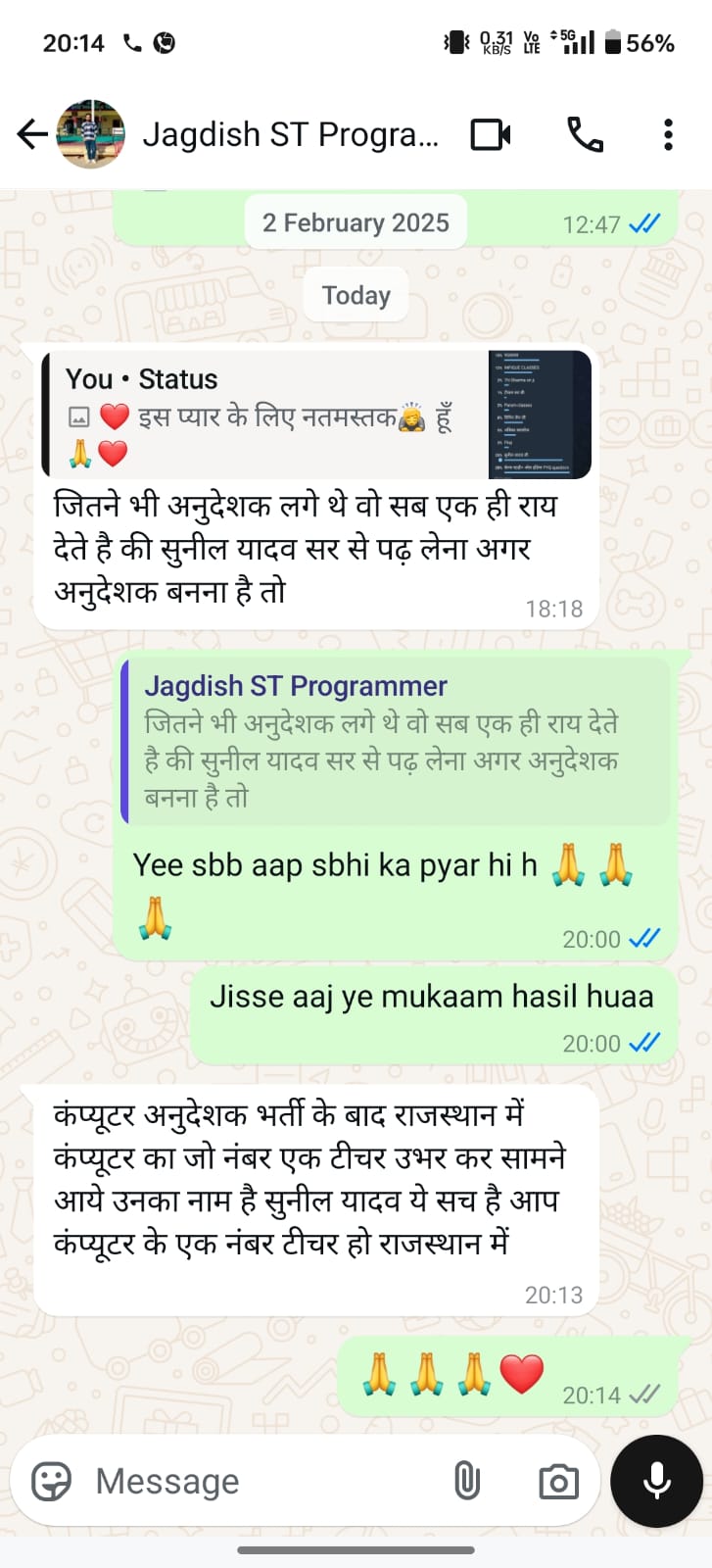Attach a file with the paperclip

(x=467, y=1481)
